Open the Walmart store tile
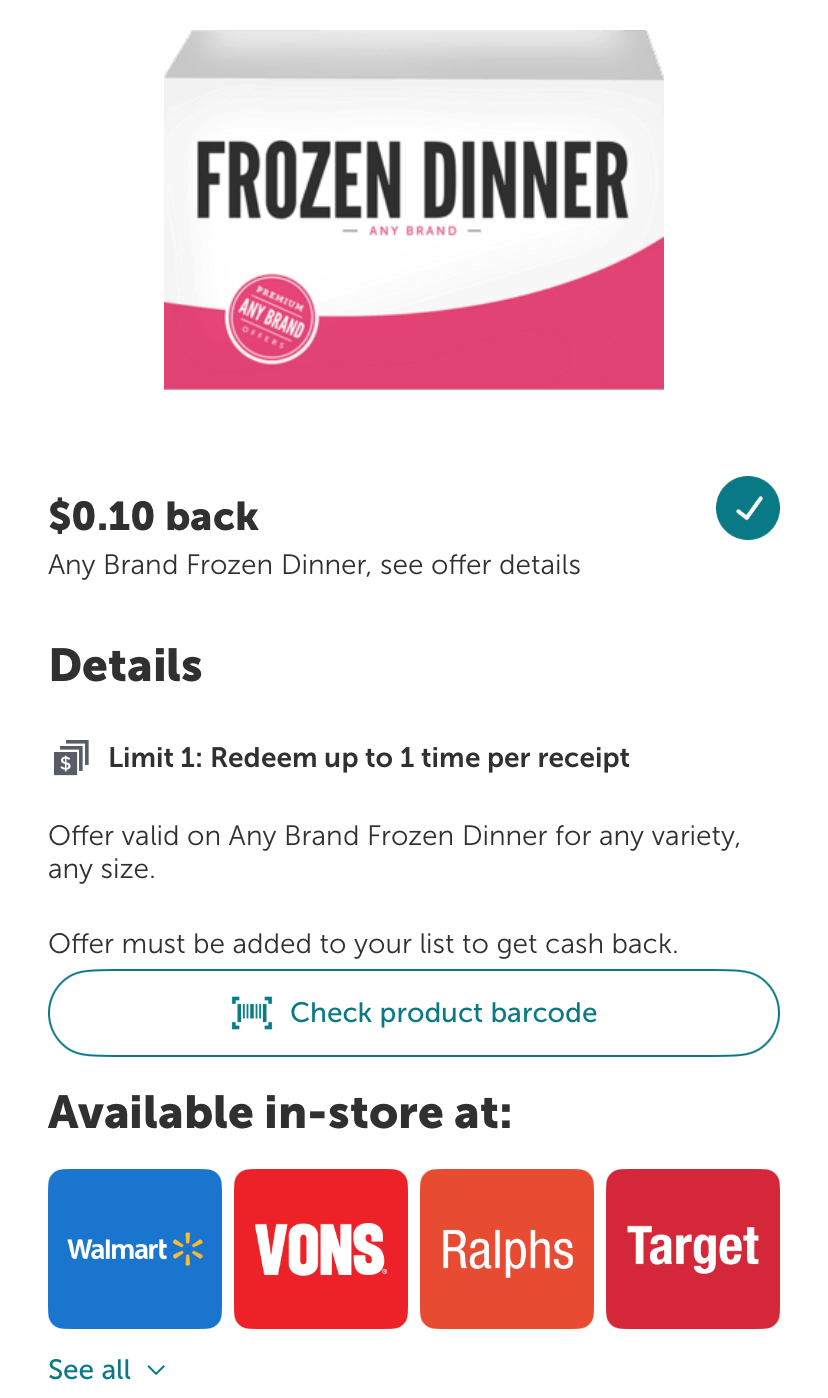This screenshot has height=1398, width=828. tap(135, 1249)
